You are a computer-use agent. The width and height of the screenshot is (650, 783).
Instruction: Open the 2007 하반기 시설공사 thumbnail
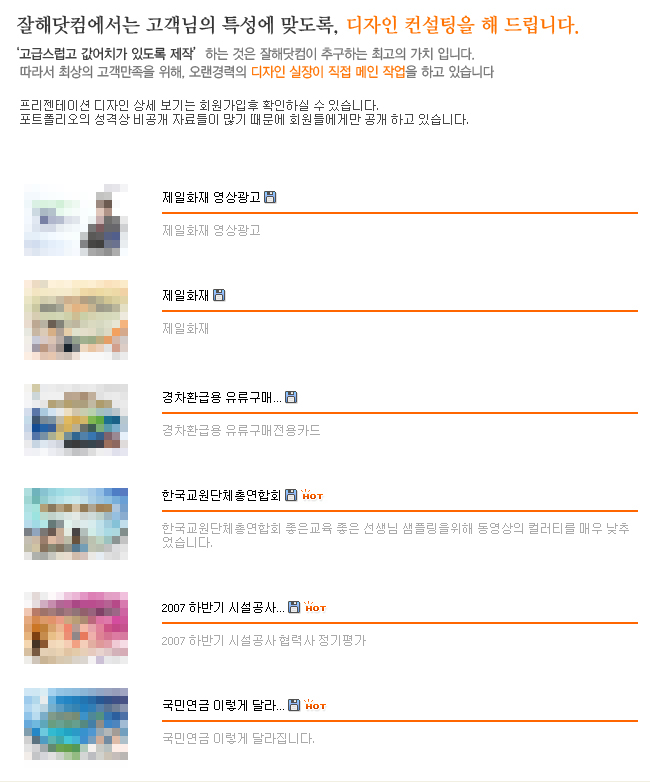pos(76,627)
